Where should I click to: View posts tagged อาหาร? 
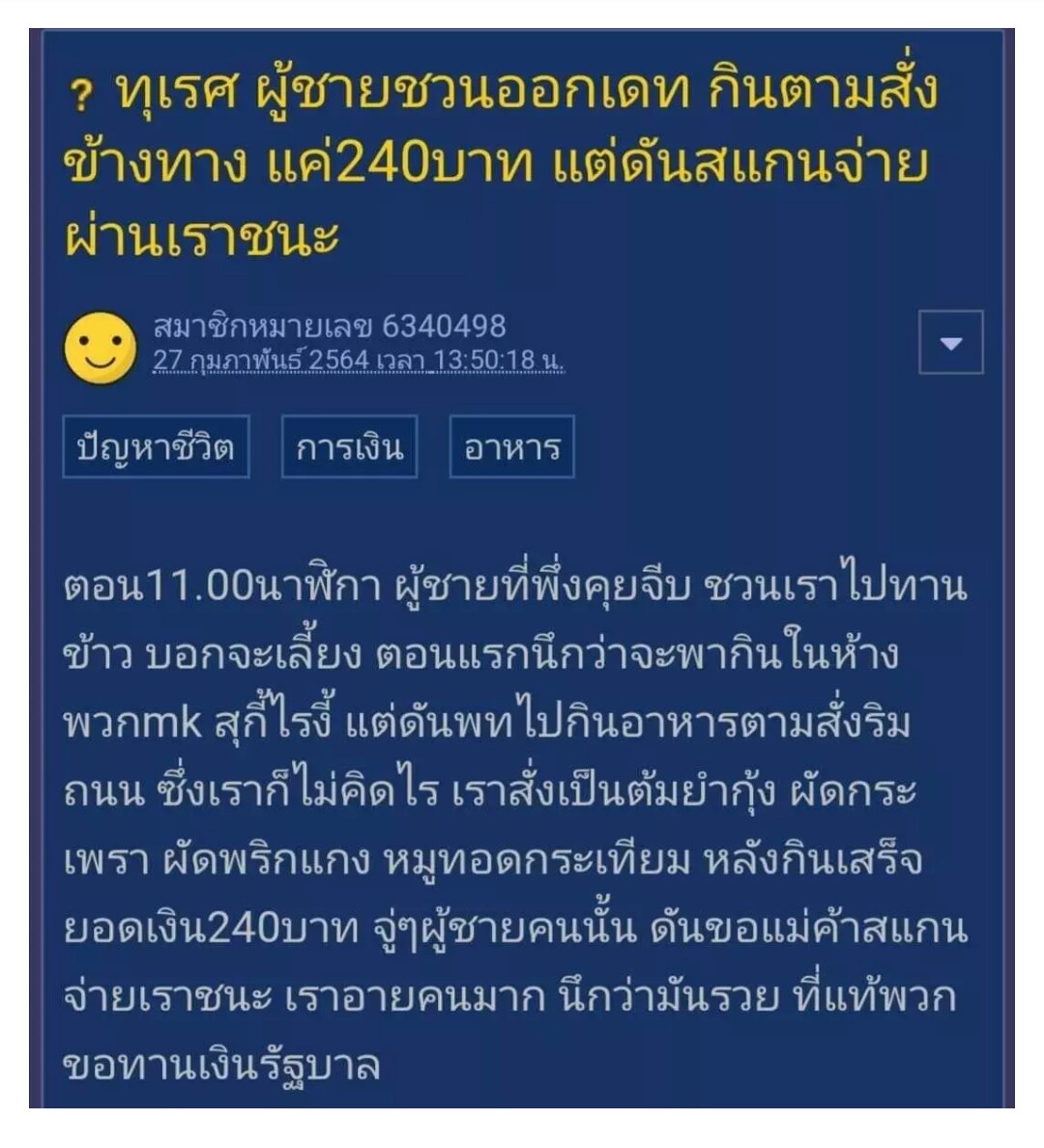click(x=511, y=447)
